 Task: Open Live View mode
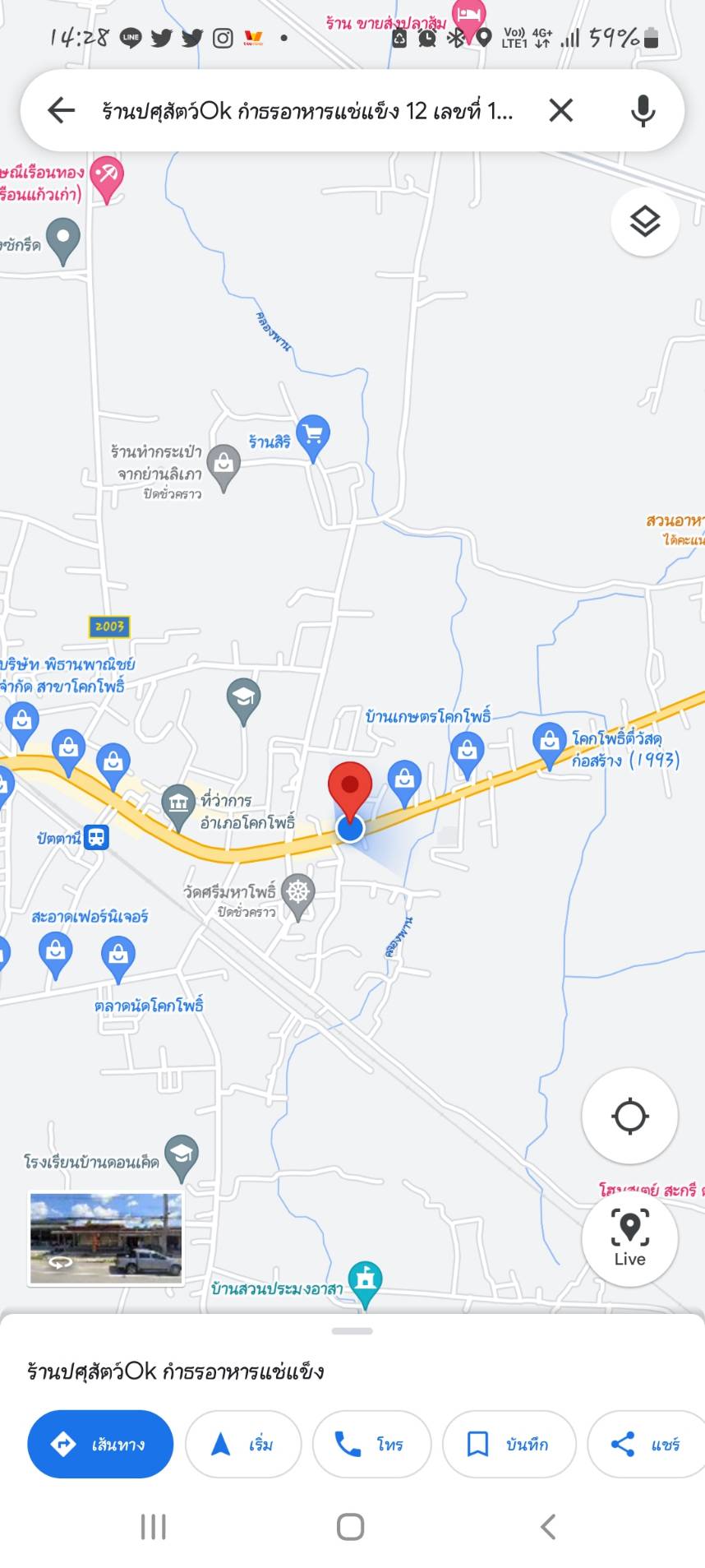point(630,1237)
